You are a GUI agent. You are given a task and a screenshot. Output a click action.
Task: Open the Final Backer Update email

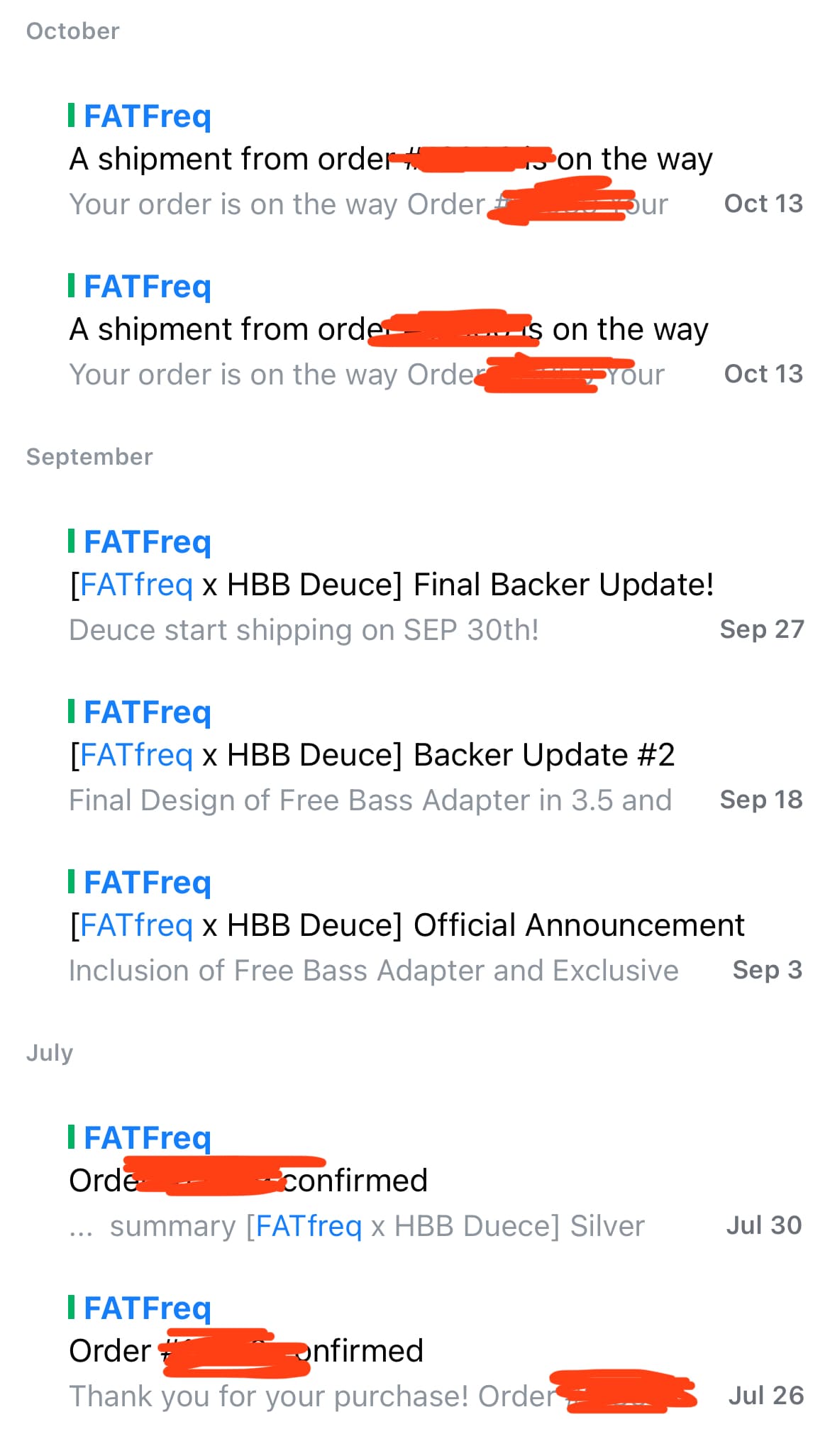click(415, 585)
